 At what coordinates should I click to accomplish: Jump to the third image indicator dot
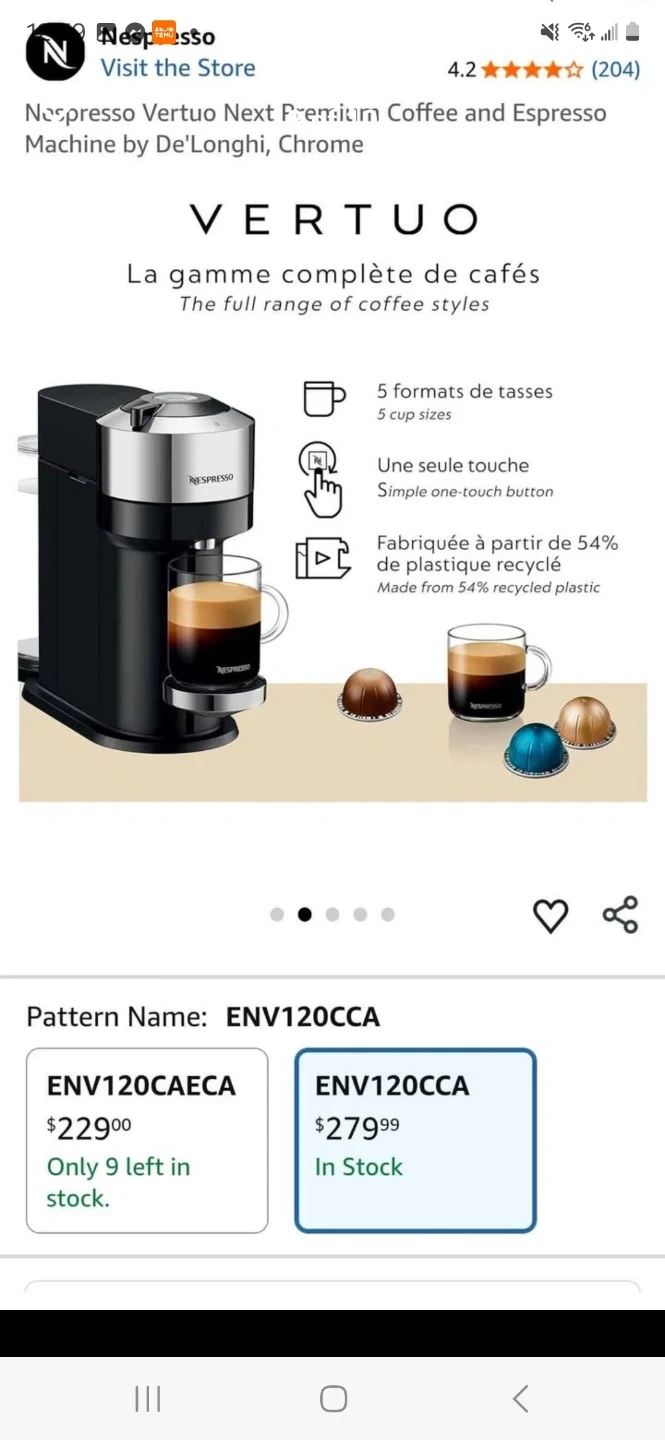(x=332, y=914)
